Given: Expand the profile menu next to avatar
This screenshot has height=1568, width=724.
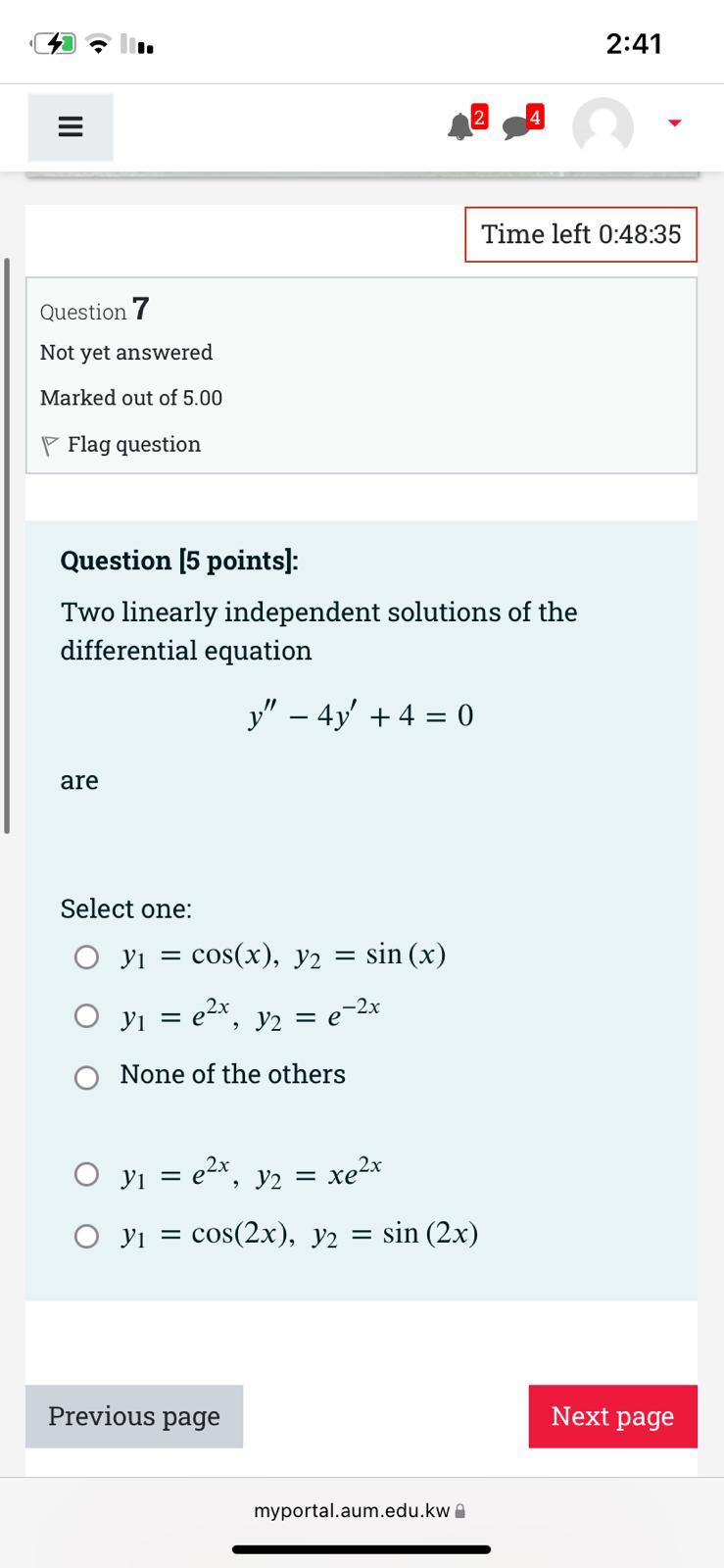Looking at the screenshot, I should pos(674,123).
